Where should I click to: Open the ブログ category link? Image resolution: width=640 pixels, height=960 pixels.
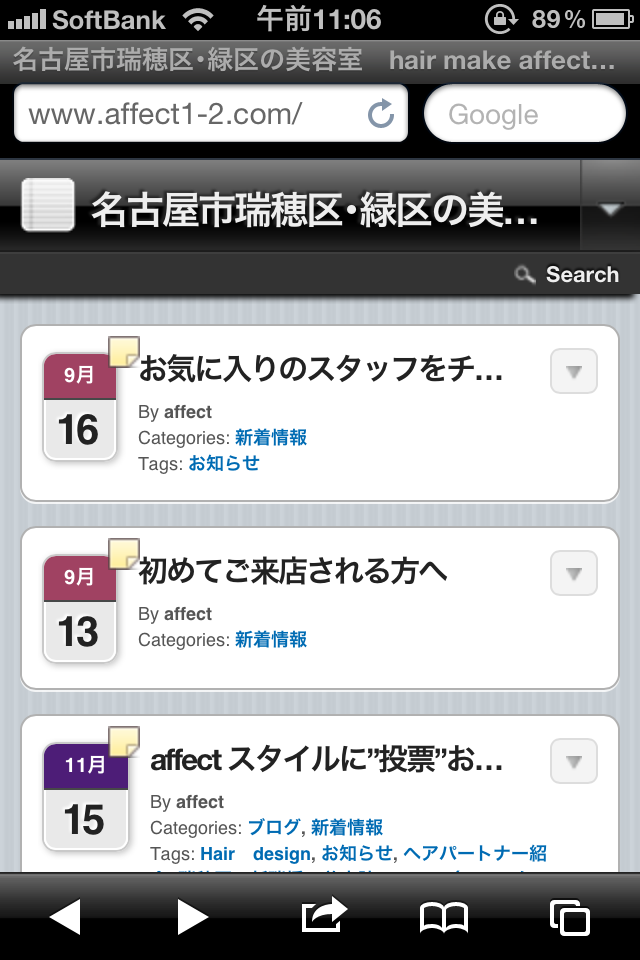point(273,828)
